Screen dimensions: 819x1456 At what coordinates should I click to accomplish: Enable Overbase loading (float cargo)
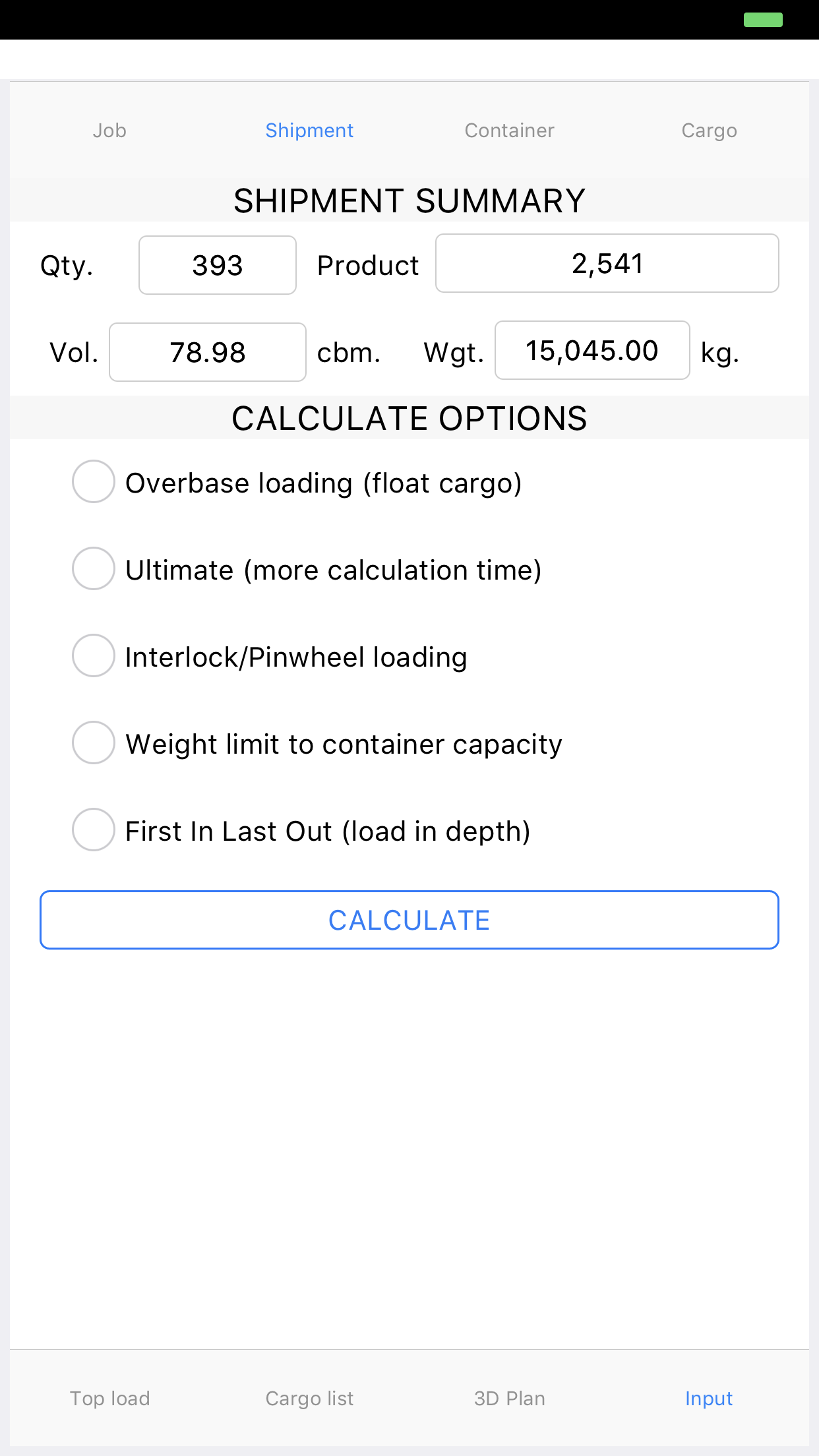[x=94, y=481]
